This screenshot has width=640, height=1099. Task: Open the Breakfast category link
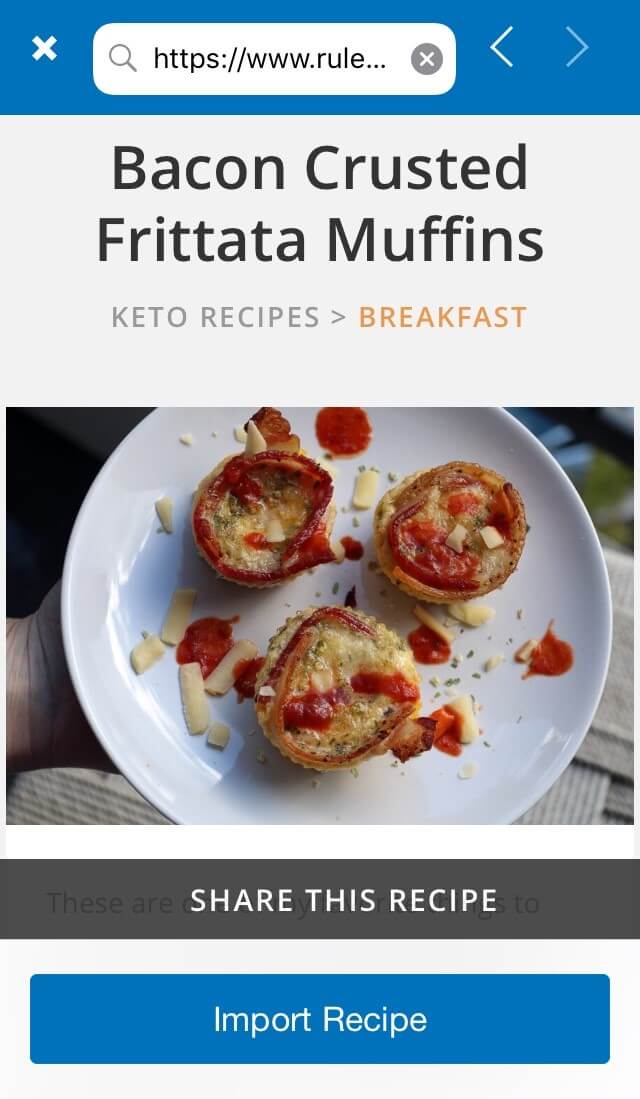coord(442,318)
